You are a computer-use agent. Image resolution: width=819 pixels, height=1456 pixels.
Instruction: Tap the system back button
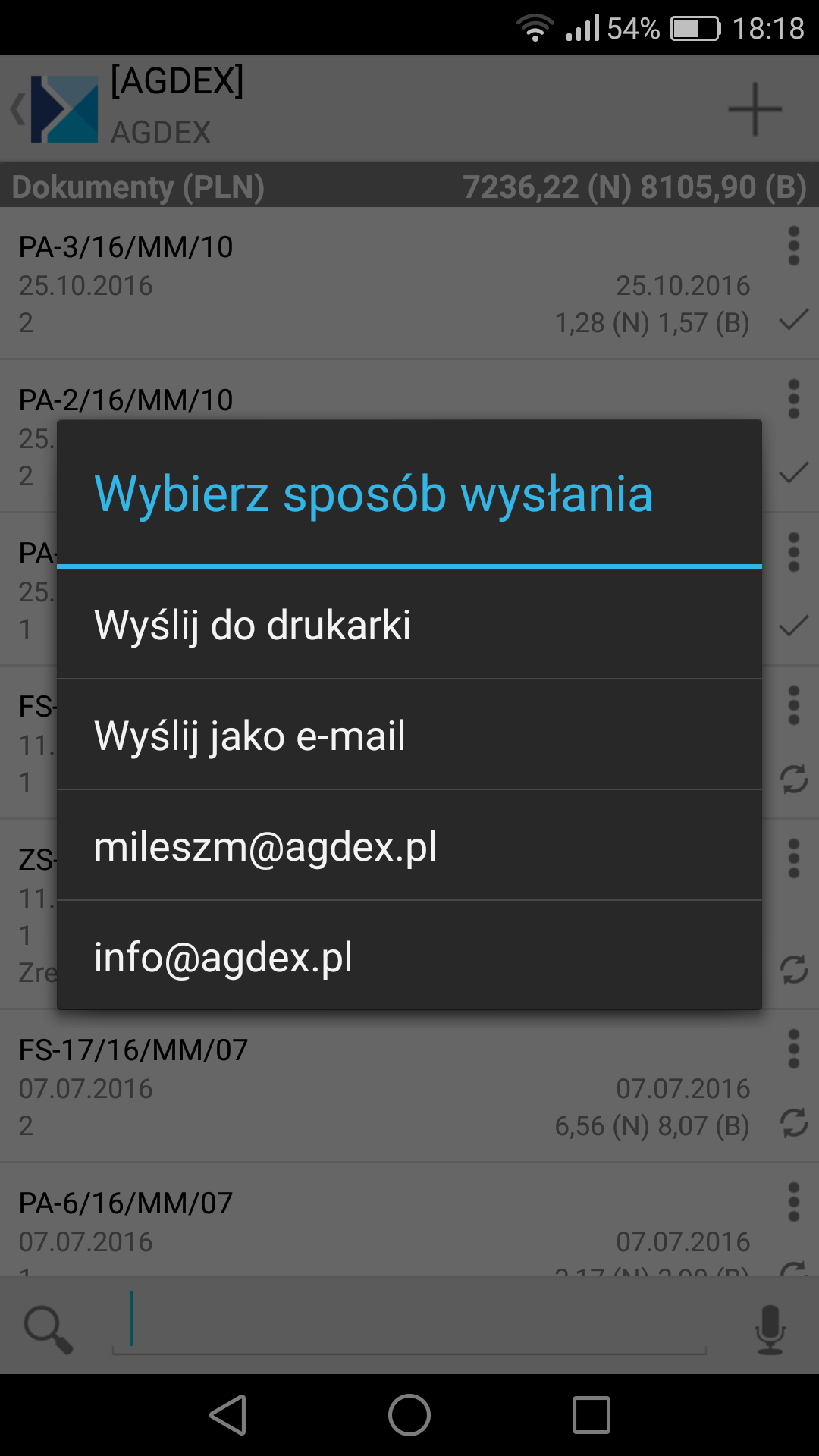pos(228,1415)
